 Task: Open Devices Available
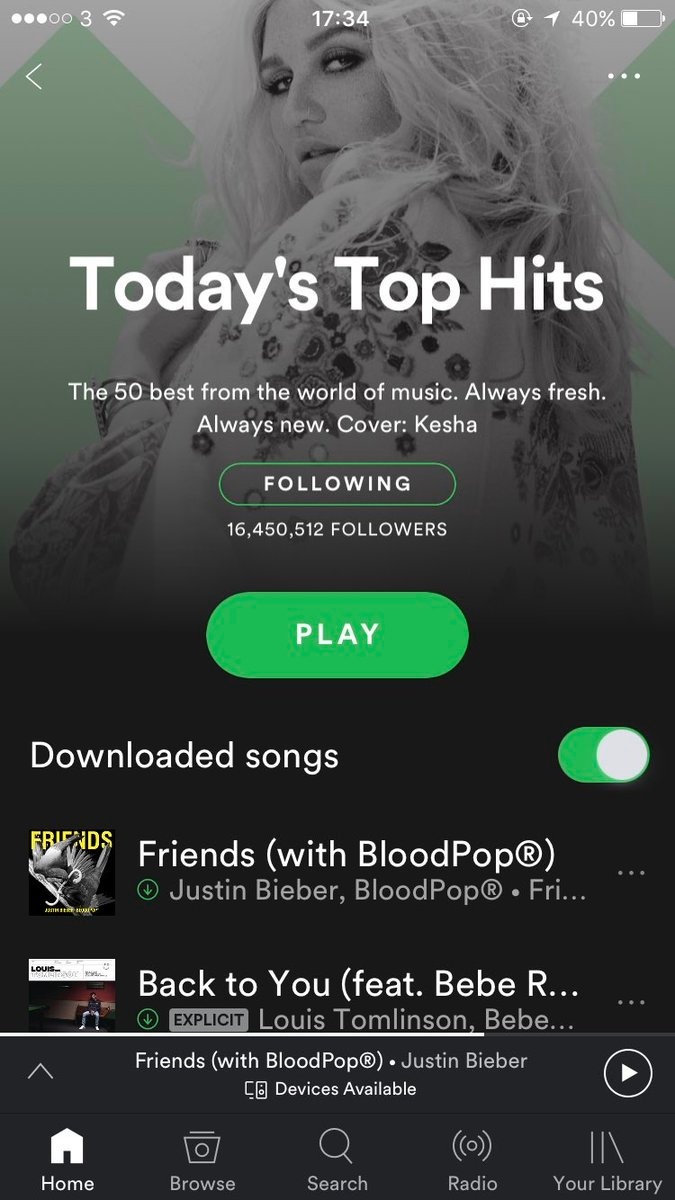click(332, 1089)
